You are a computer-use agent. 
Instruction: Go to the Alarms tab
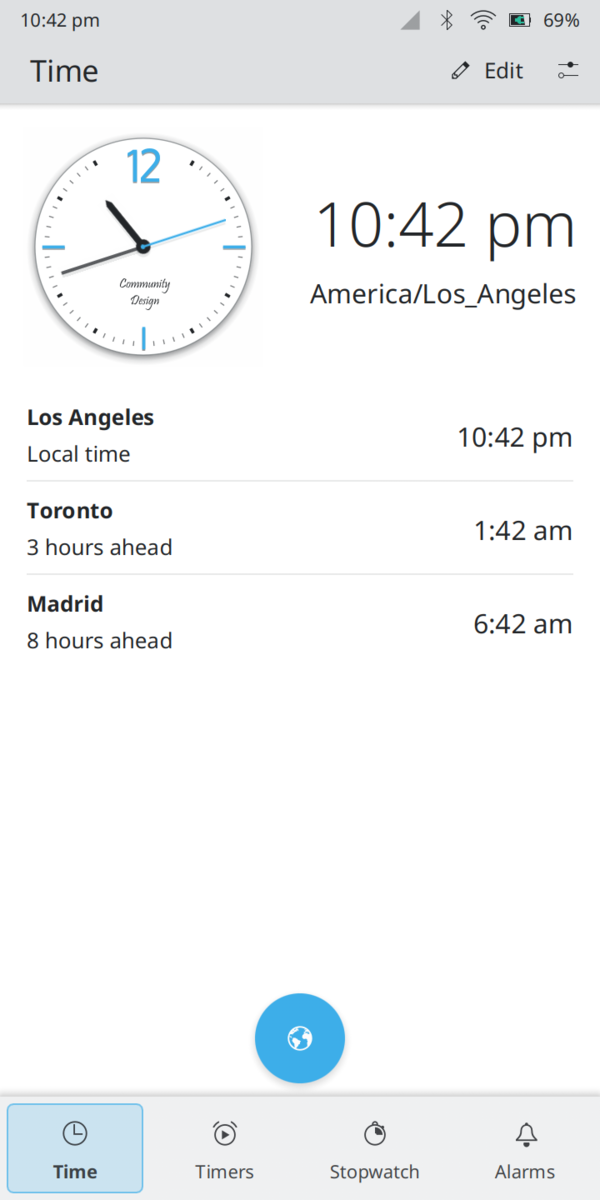click(x=525, y=1150)
